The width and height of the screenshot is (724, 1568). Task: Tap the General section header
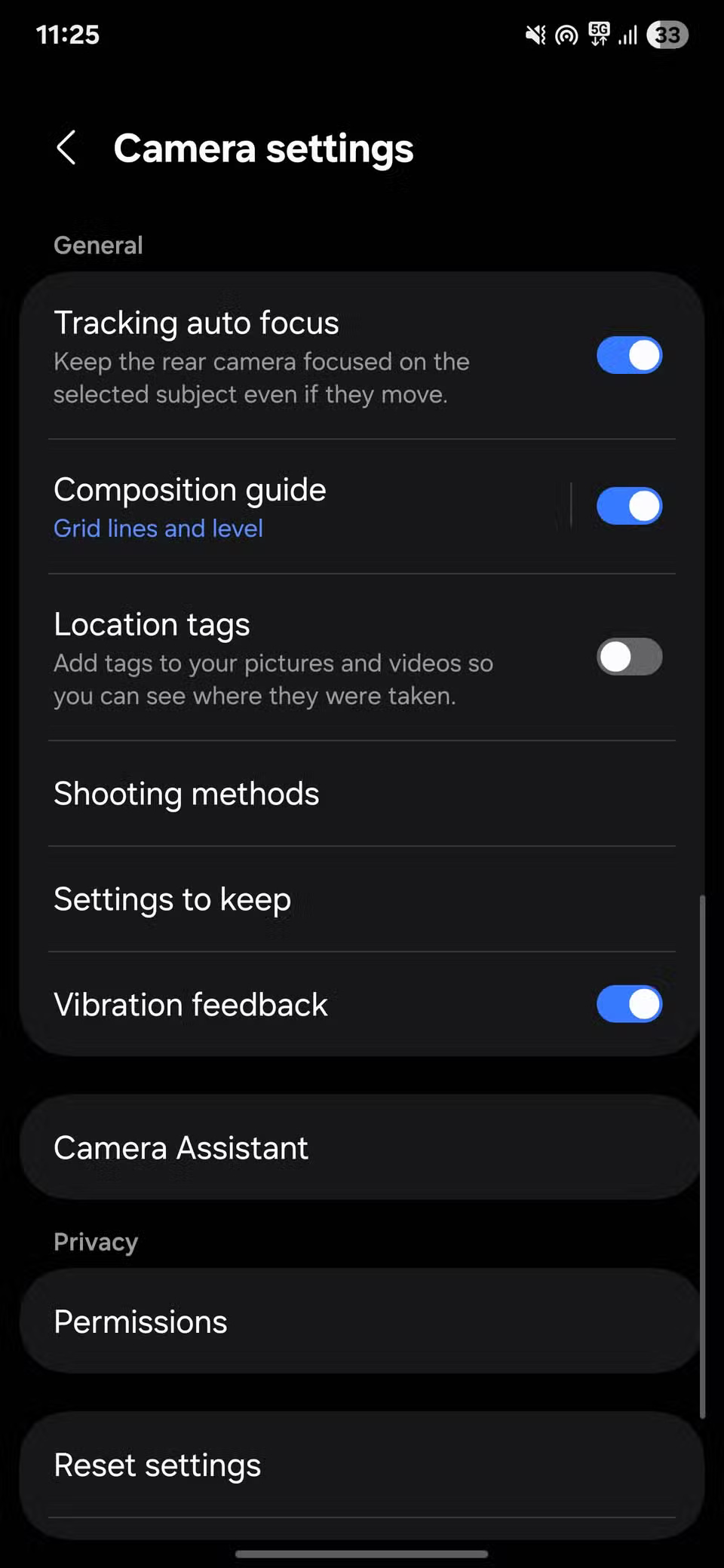(x=98, y=244)
